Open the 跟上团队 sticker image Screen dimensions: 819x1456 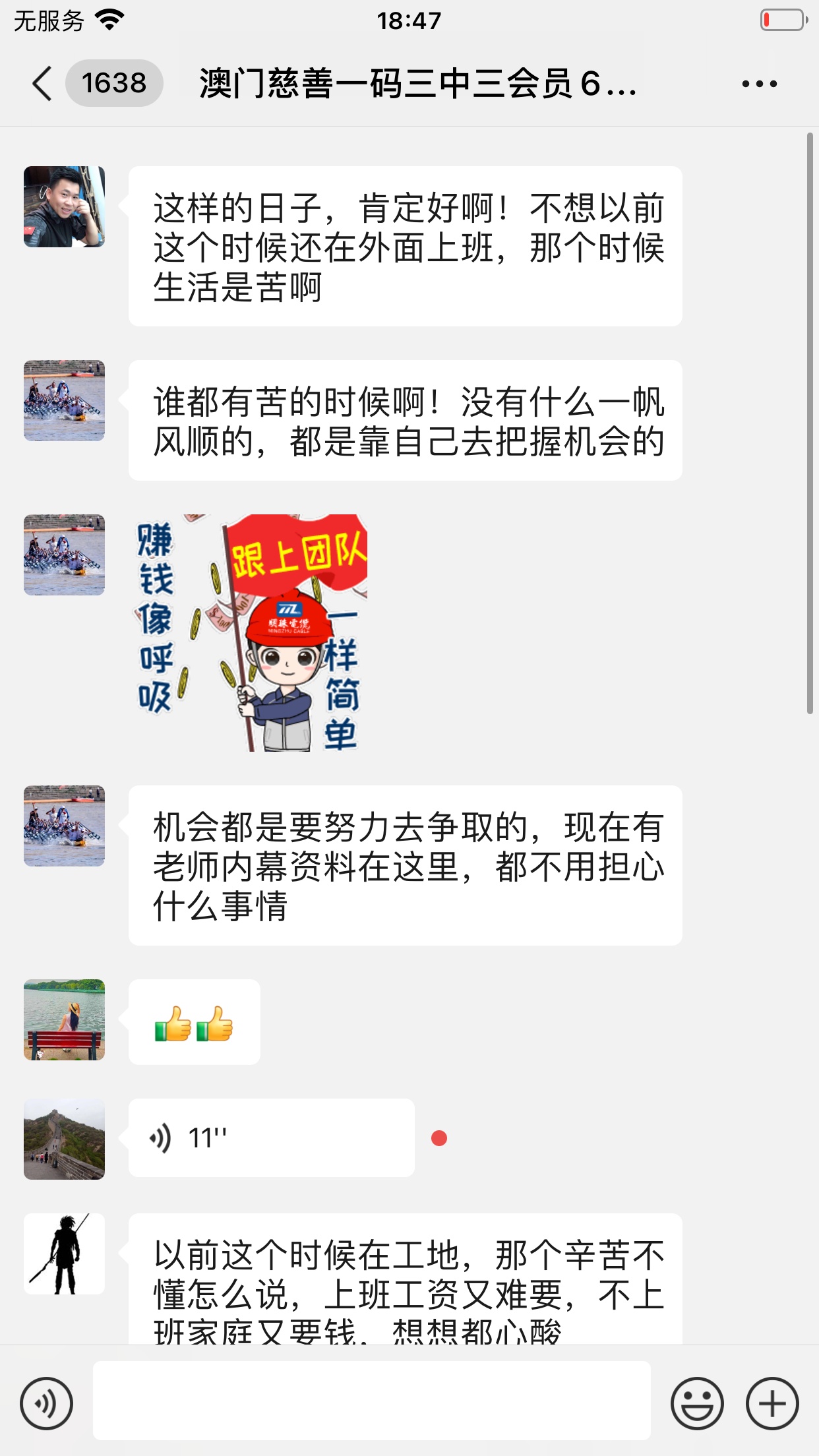click(251, 633)
